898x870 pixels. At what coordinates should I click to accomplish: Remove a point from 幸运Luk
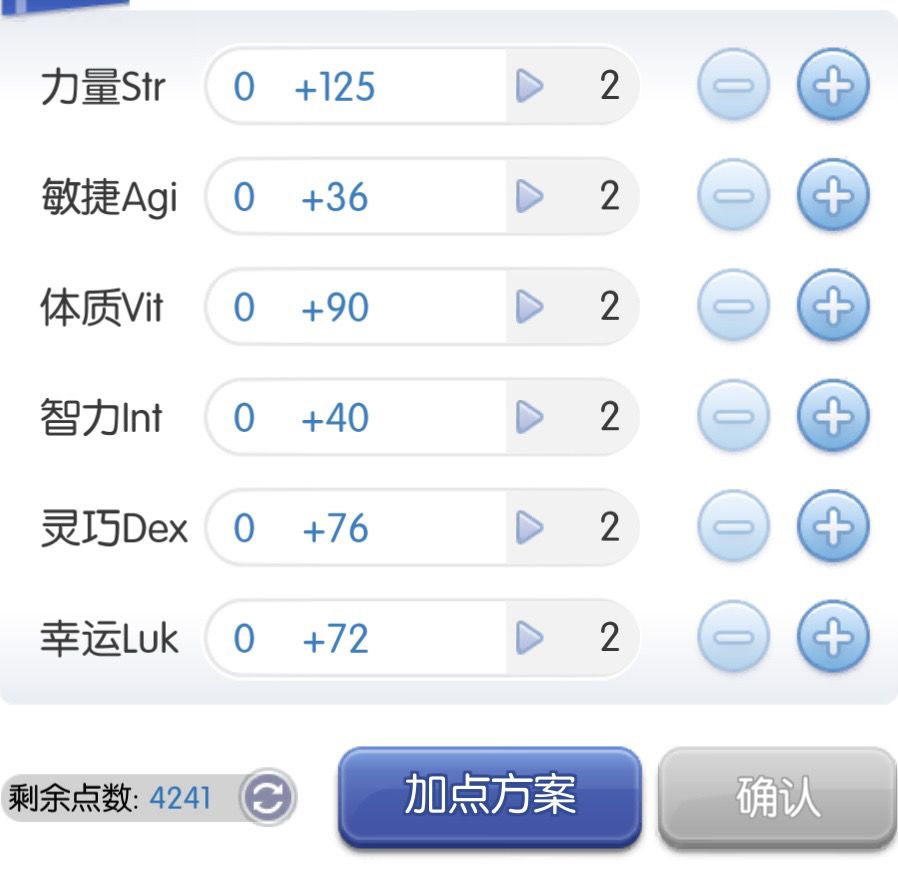pyautogui.click(x=733, y=636)
